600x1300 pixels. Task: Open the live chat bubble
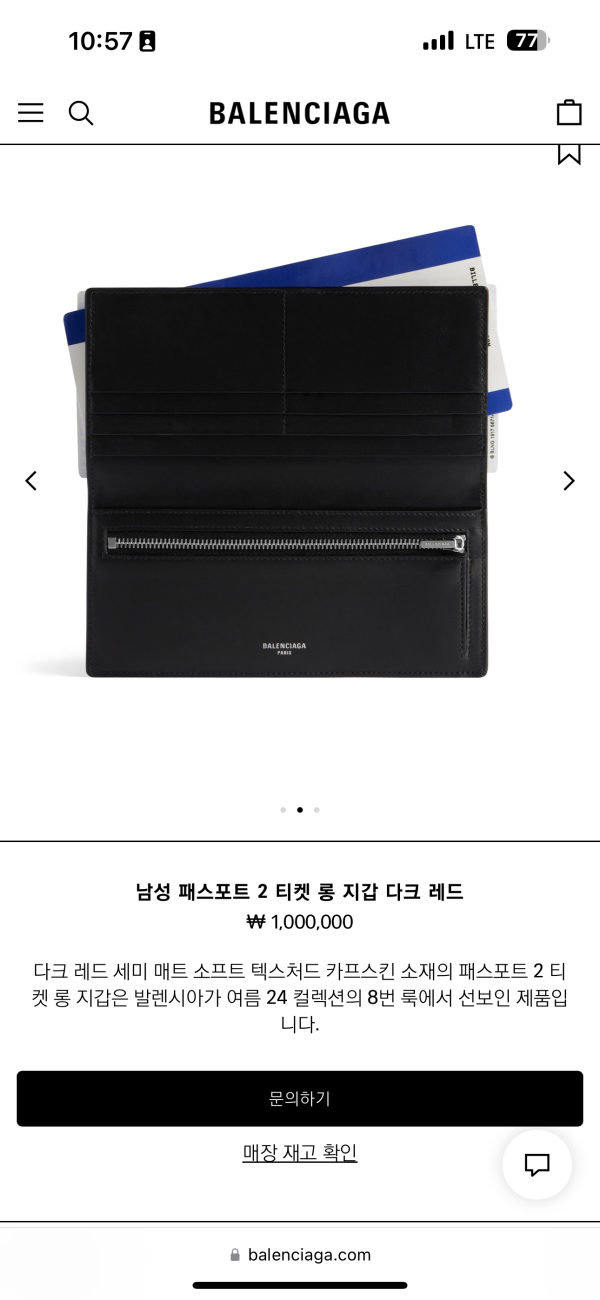537,1164
